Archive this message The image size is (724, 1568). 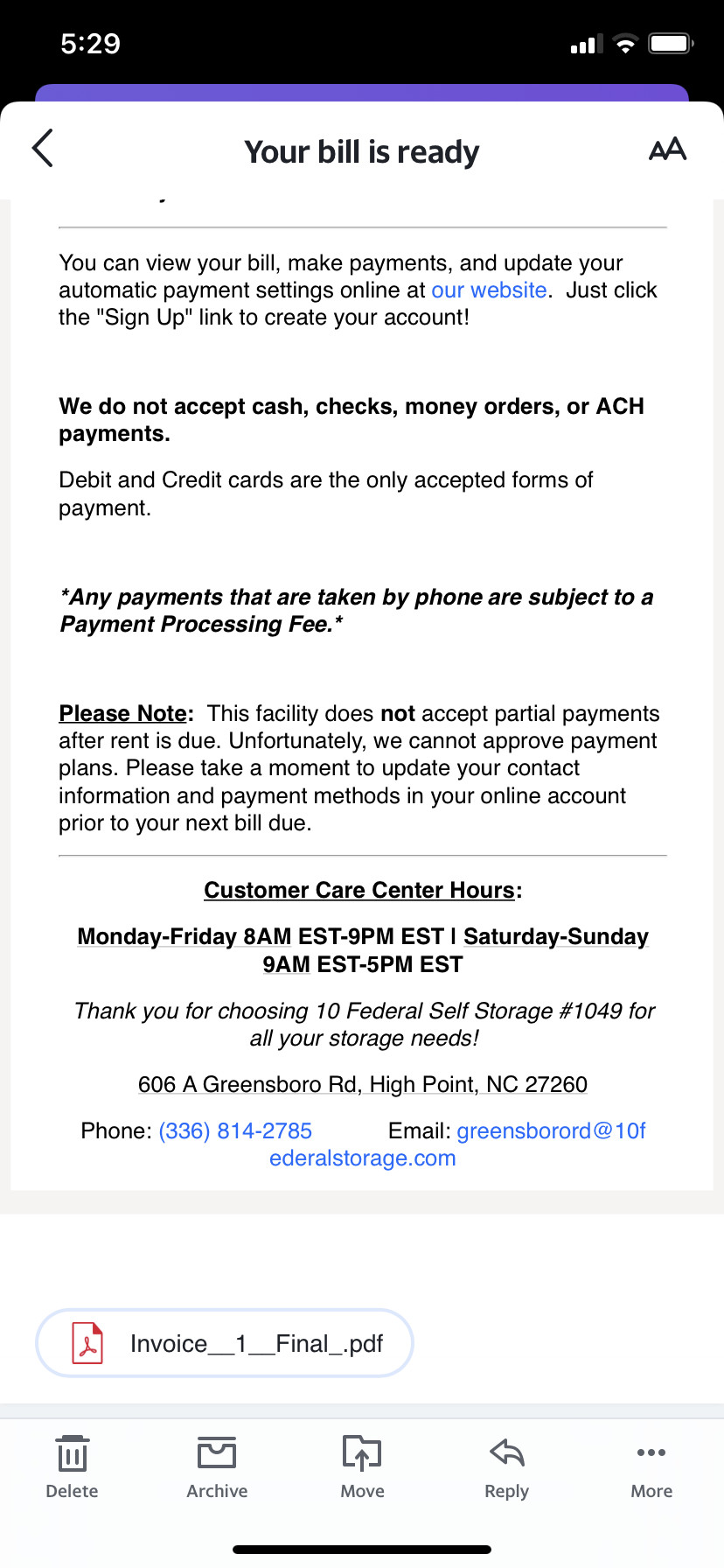point(217,1467)
